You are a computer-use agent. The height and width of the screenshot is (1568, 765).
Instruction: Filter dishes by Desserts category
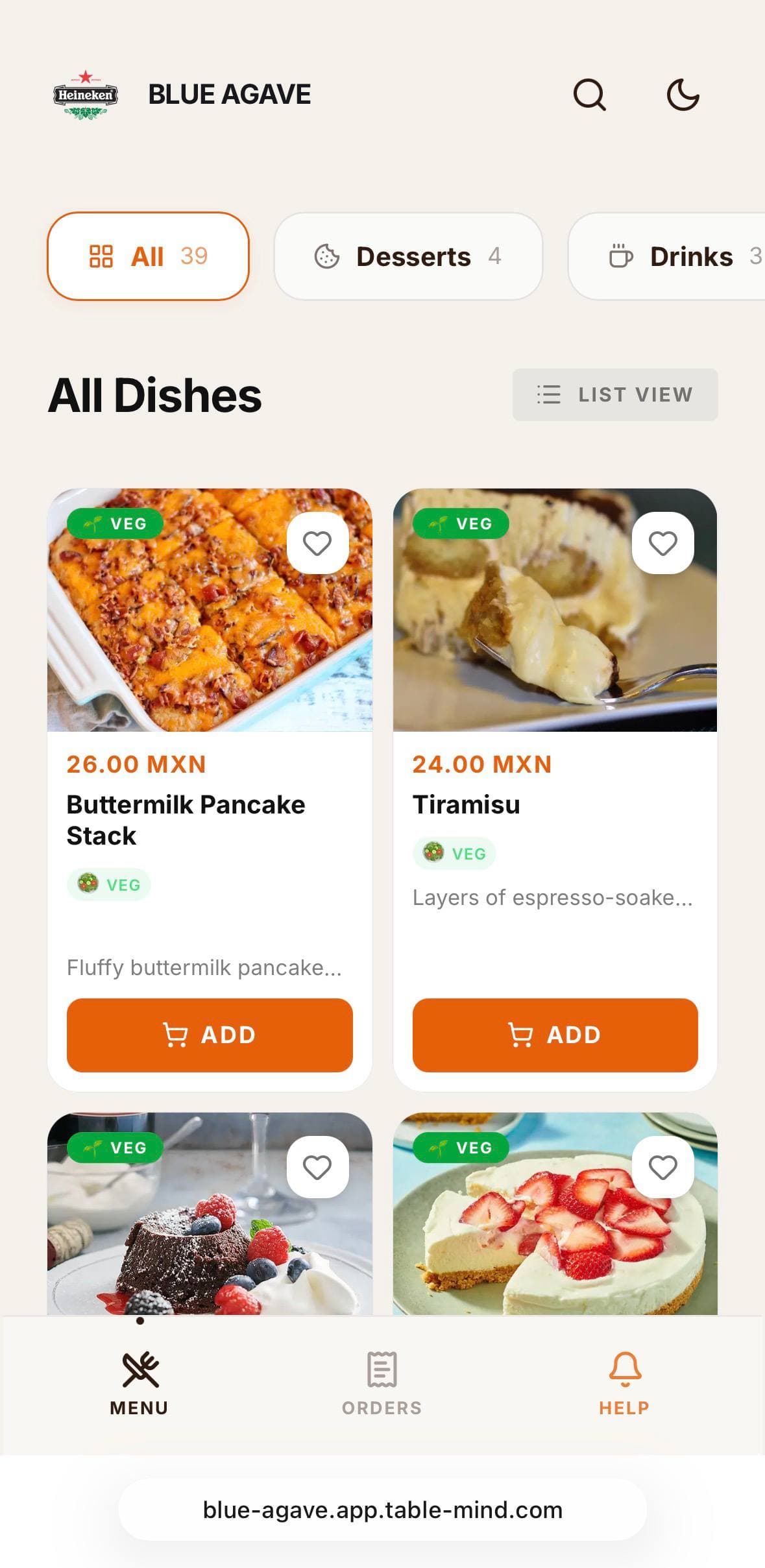(x=408, y=256)
